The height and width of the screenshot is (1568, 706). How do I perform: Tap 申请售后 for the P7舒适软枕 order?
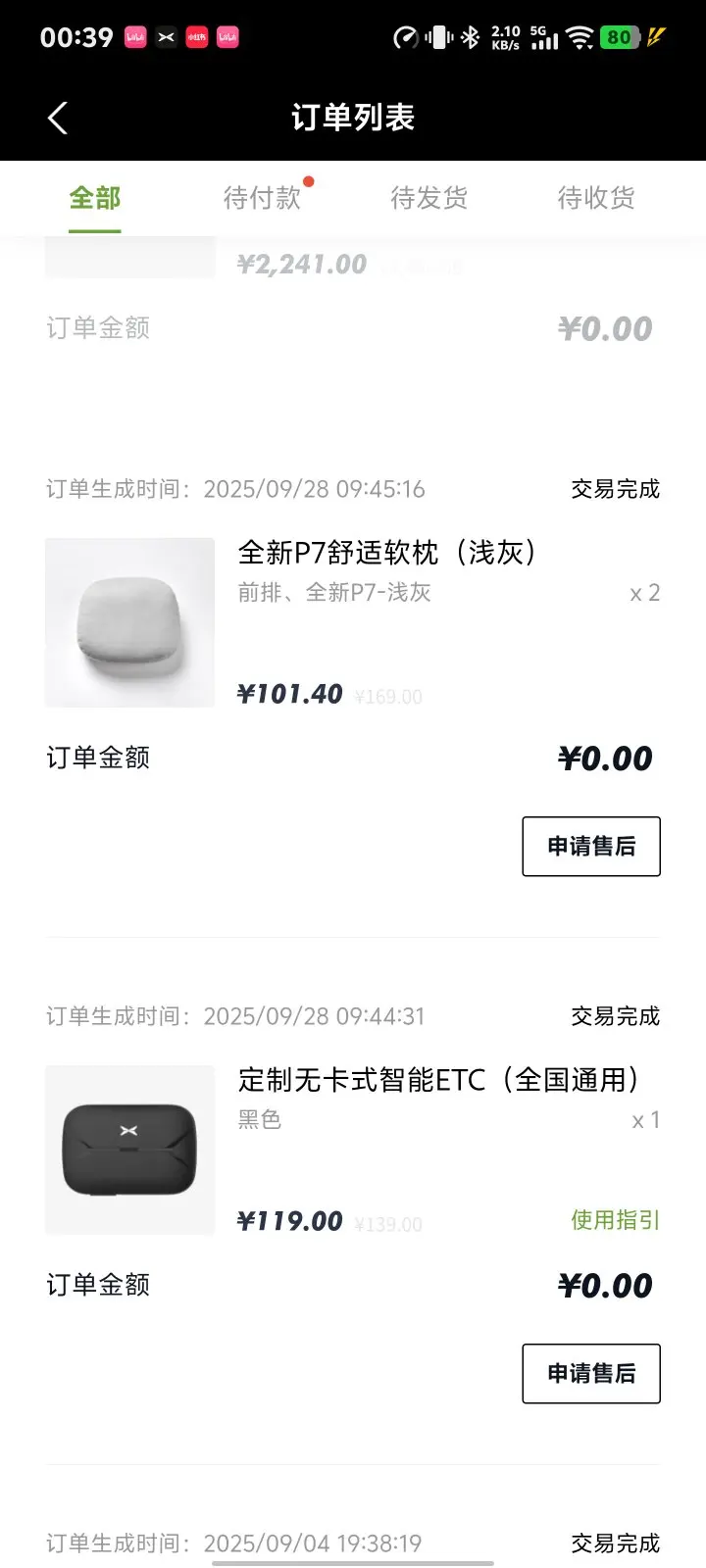point(590,846)
